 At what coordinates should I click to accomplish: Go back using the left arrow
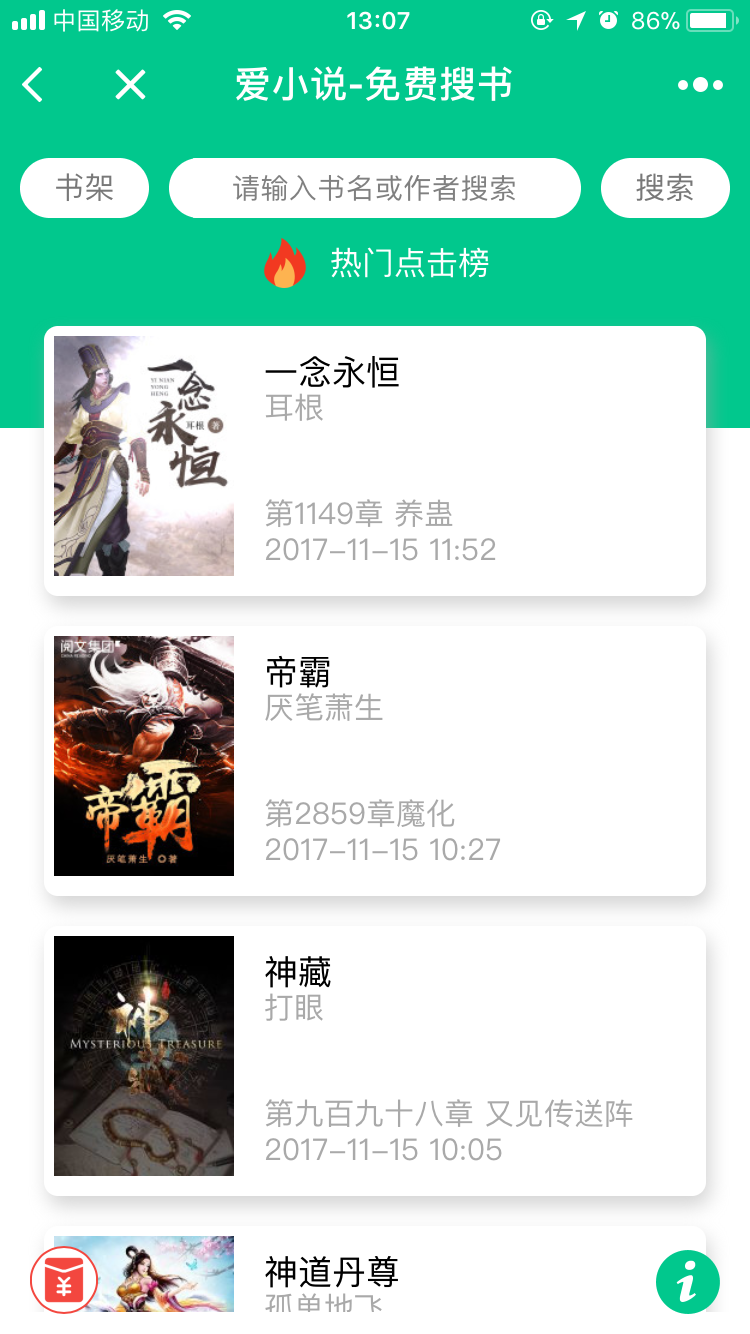33,85
